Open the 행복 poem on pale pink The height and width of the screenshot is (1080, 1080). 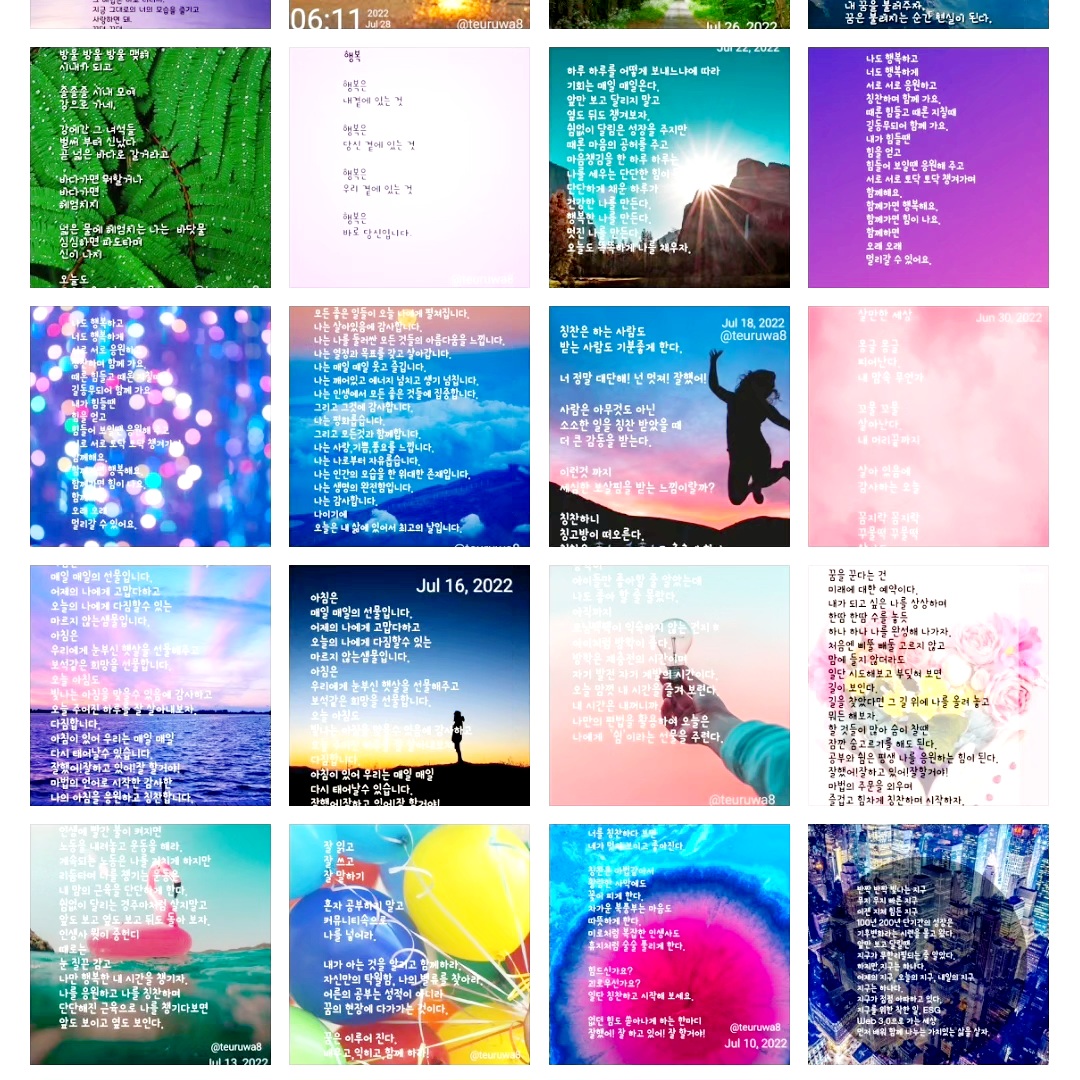409,167
